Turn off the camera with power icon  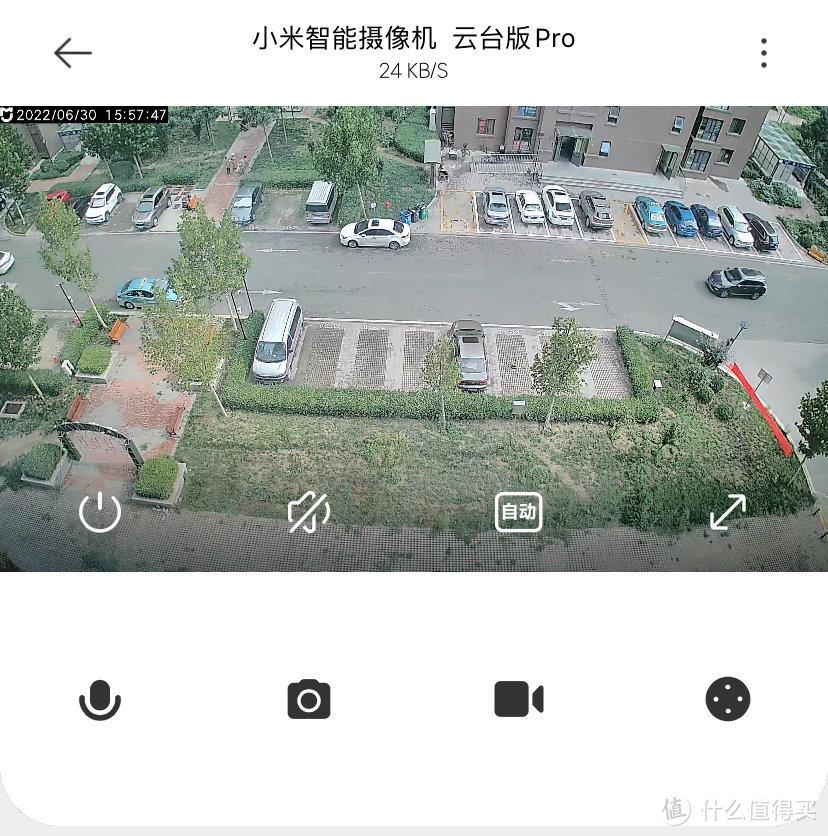100,513
